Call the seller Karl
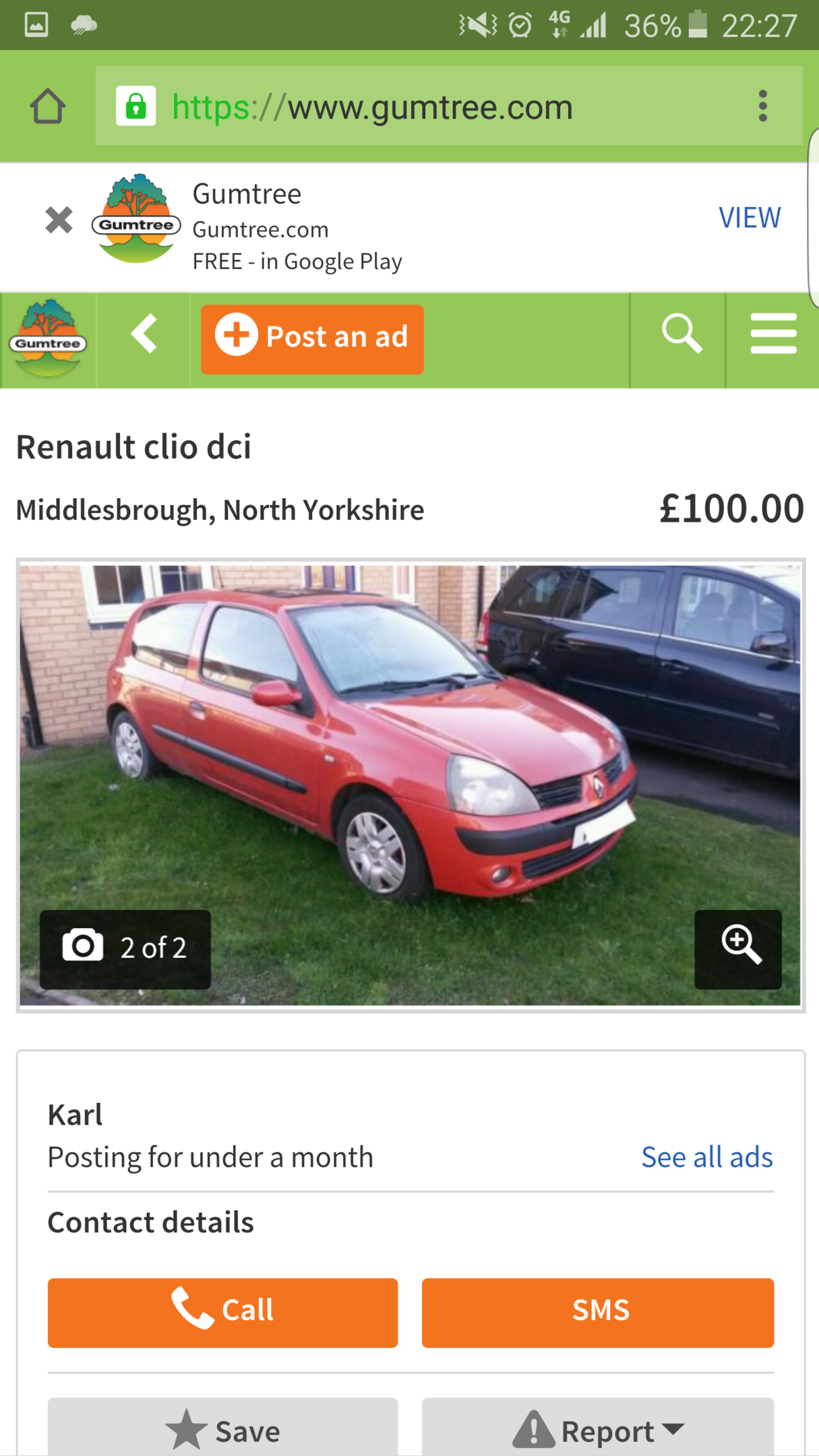The height and width of the screenshot is (1456, 819). tap(222, 1312)
